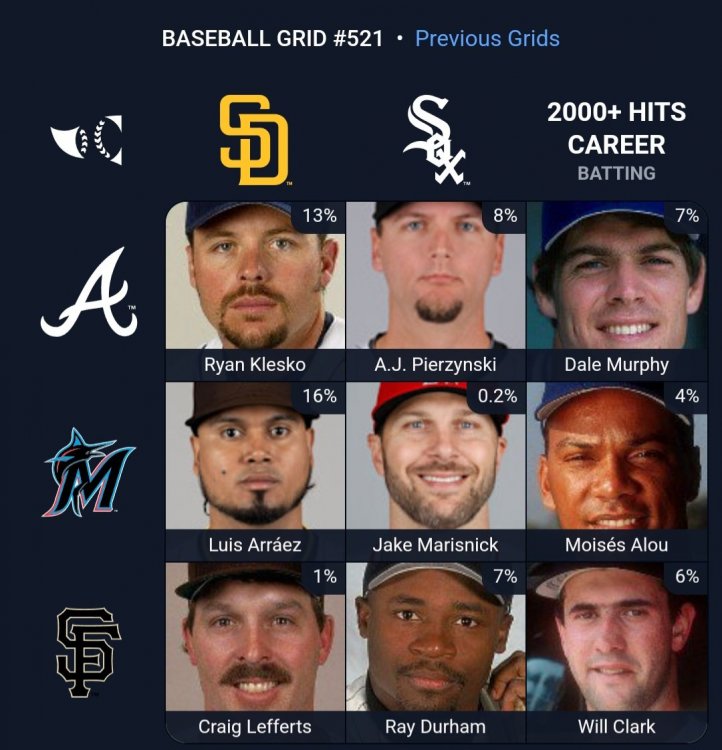Image resolution: width=722 pixels, height=750 pixels.
Task: Open the Jake Marisnick cell
Action: pos(435,470)
